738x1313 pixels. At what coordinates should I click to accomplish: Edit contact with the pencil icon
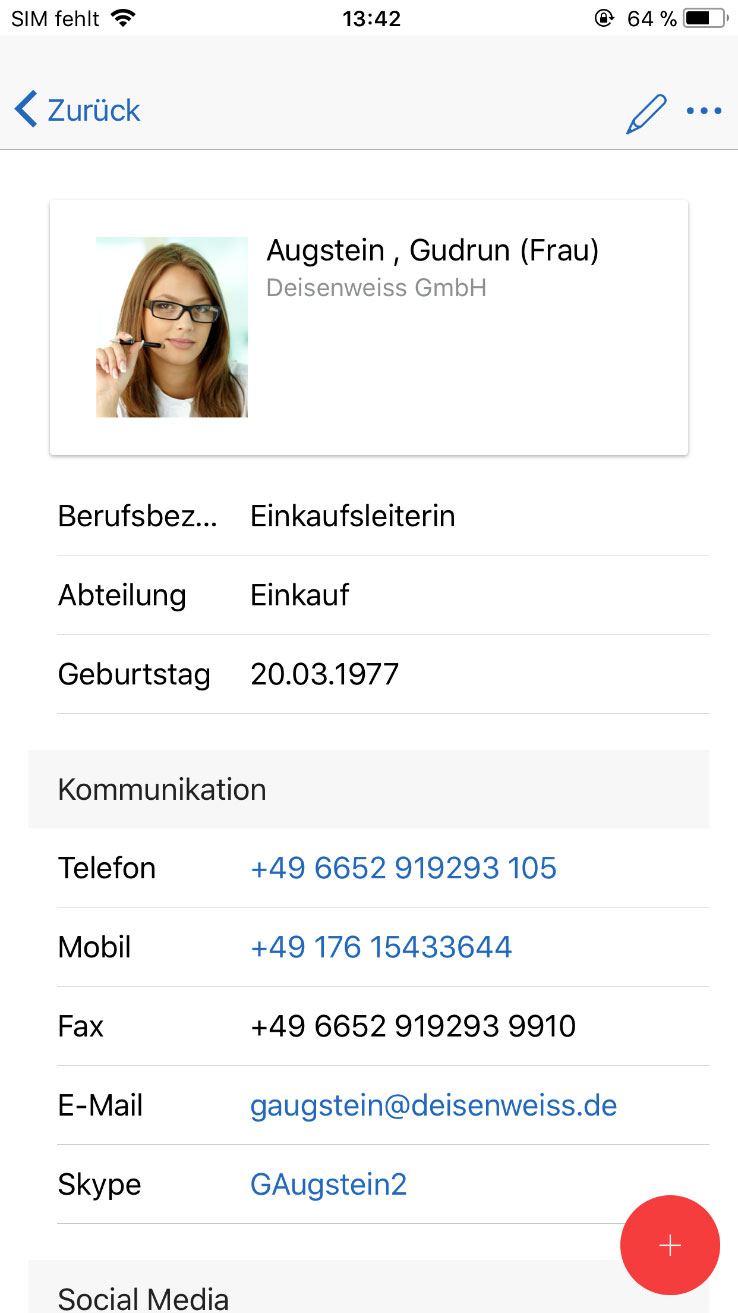(646, 113)
